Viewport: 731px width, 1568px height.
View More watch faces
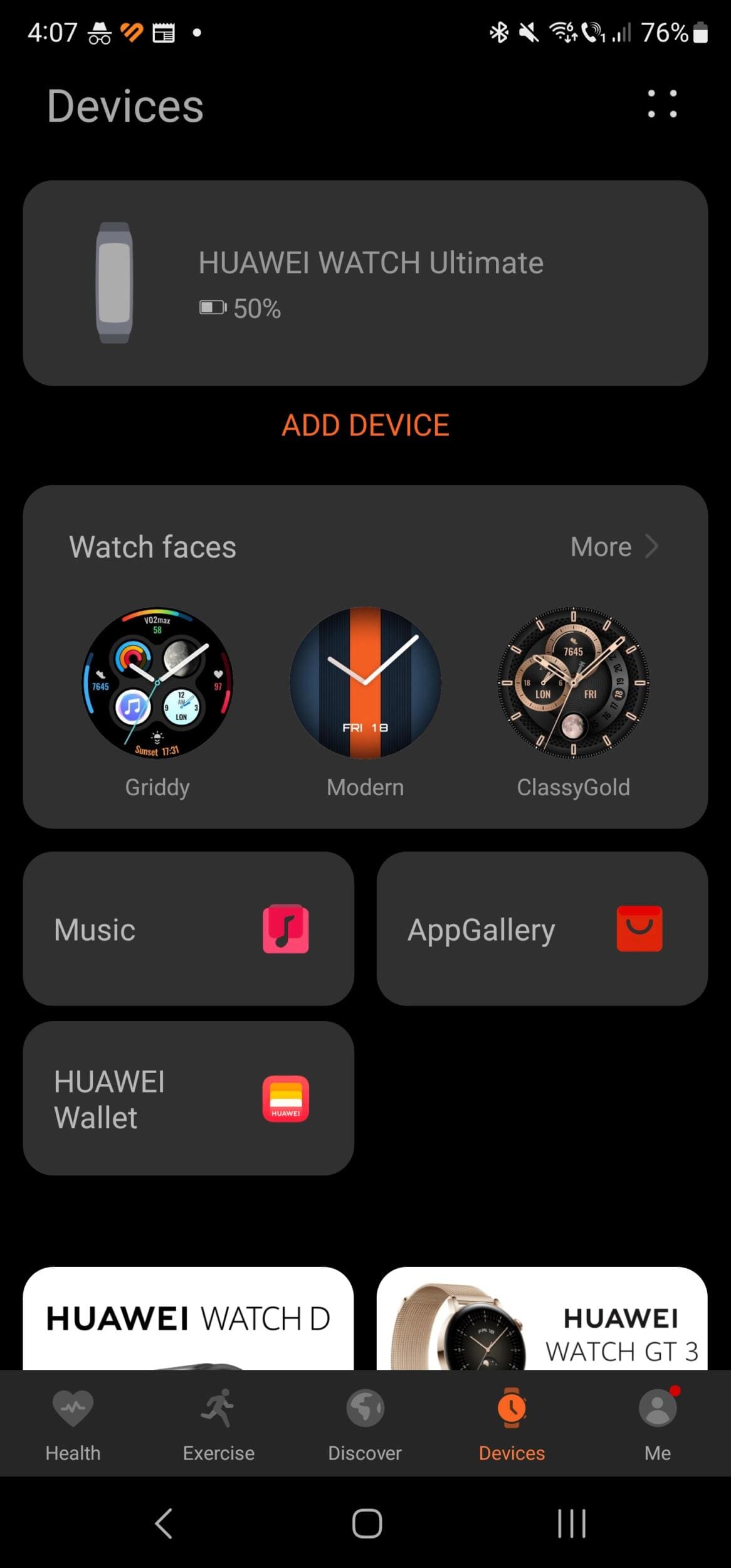[613, 547]
